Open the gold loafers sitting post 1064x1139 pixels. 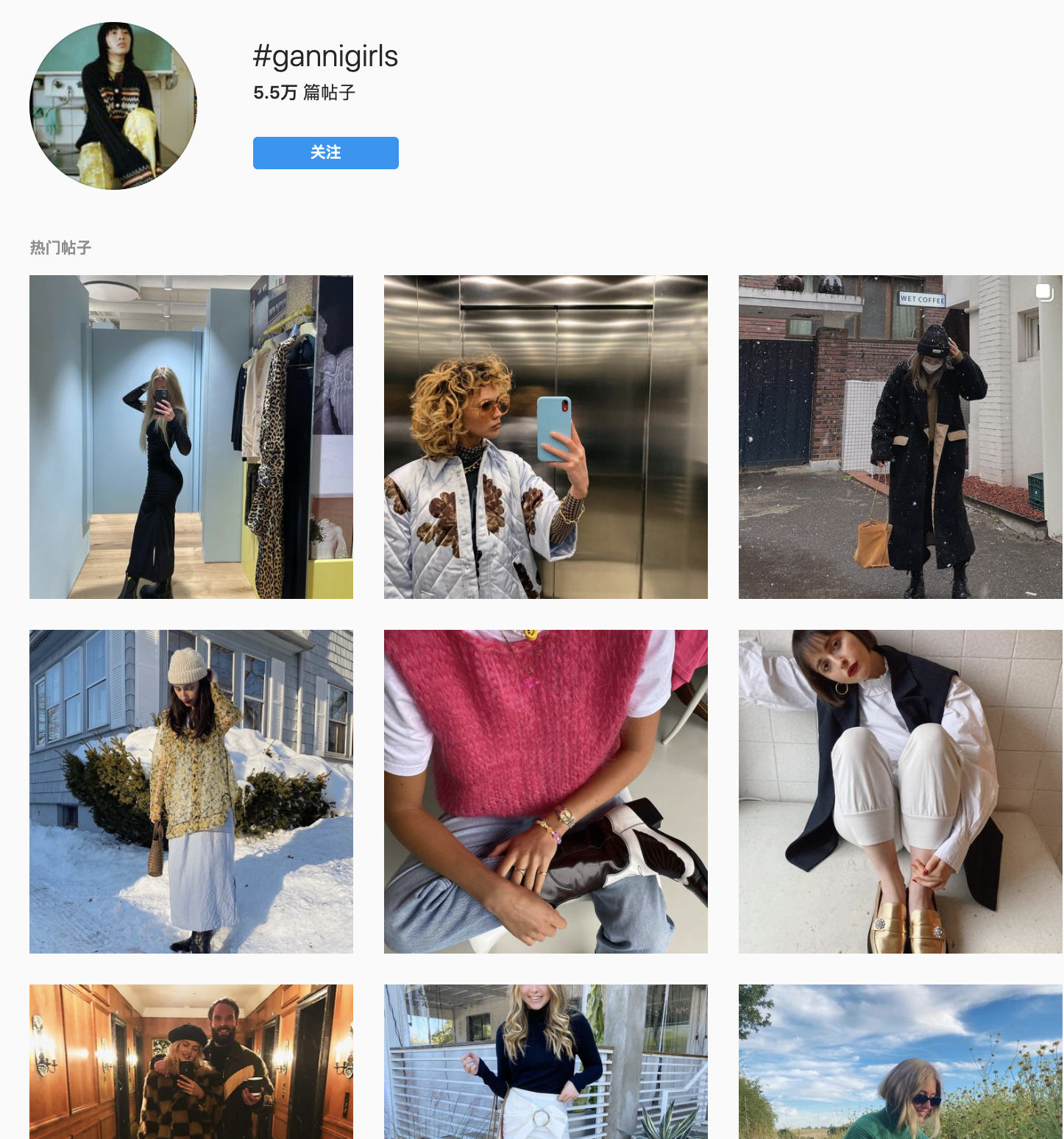point(900,792)
